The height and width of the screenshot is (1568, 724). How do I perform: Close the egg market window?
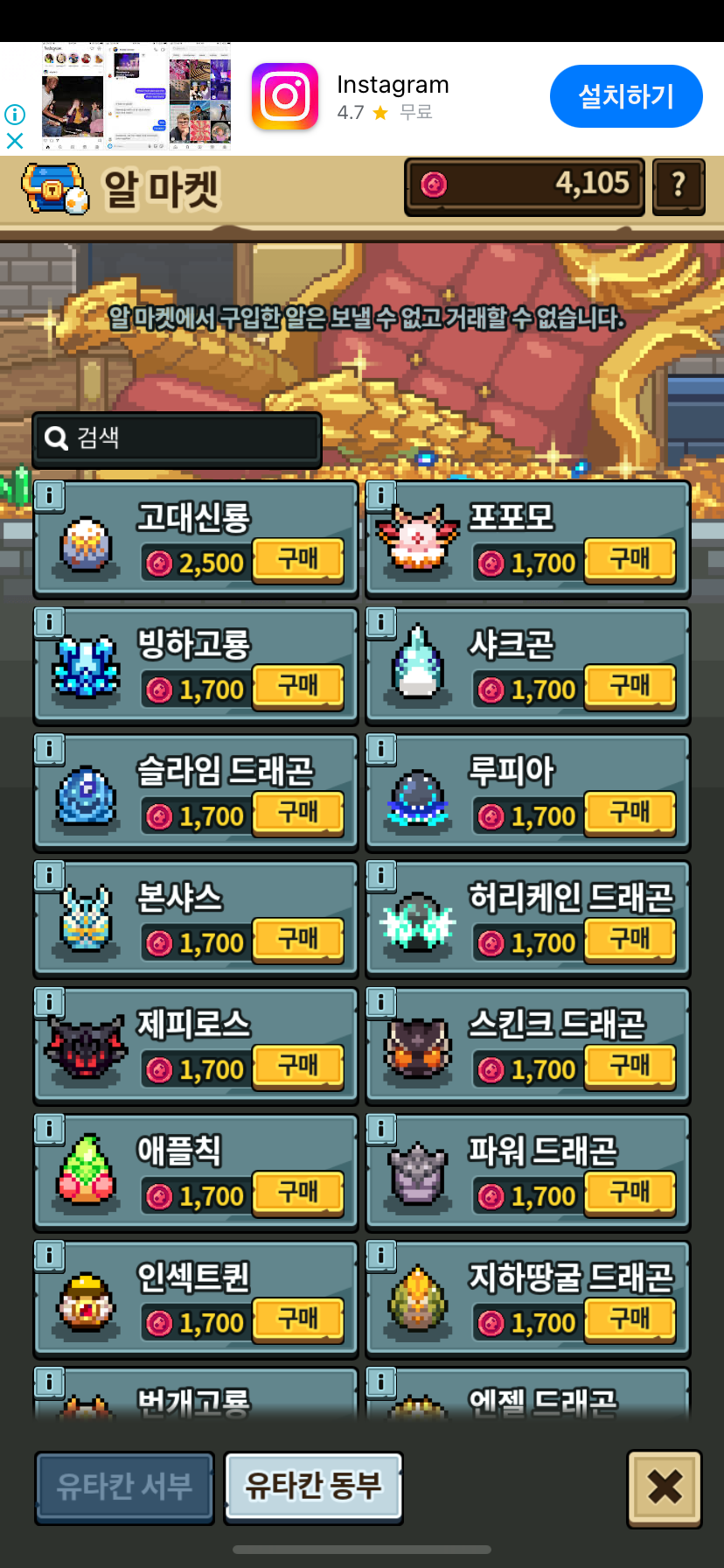pyautogui.click(x=665, y=1488)
